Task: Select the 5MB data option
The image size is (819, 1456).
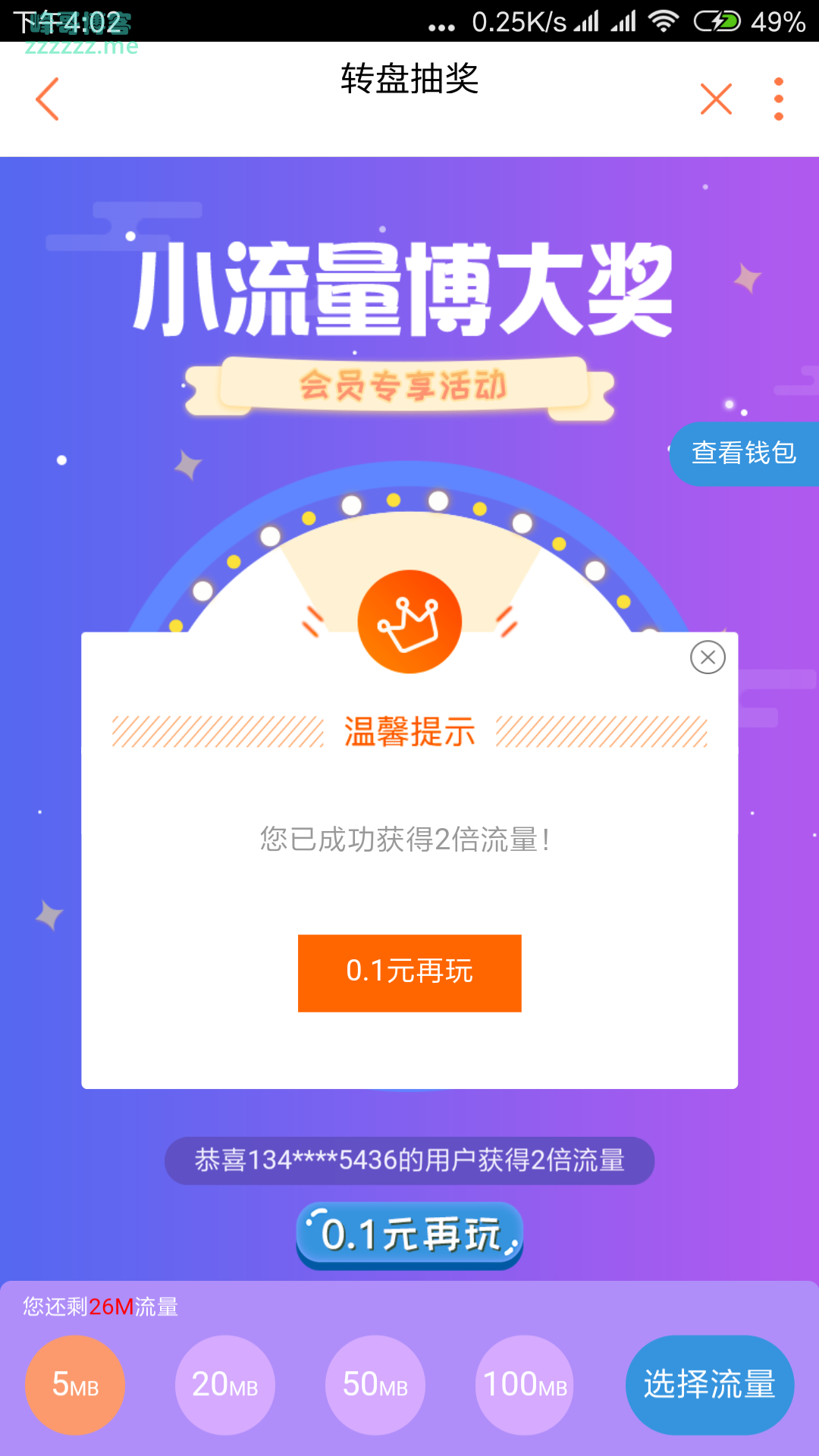Action: [x=75, y=1385]
